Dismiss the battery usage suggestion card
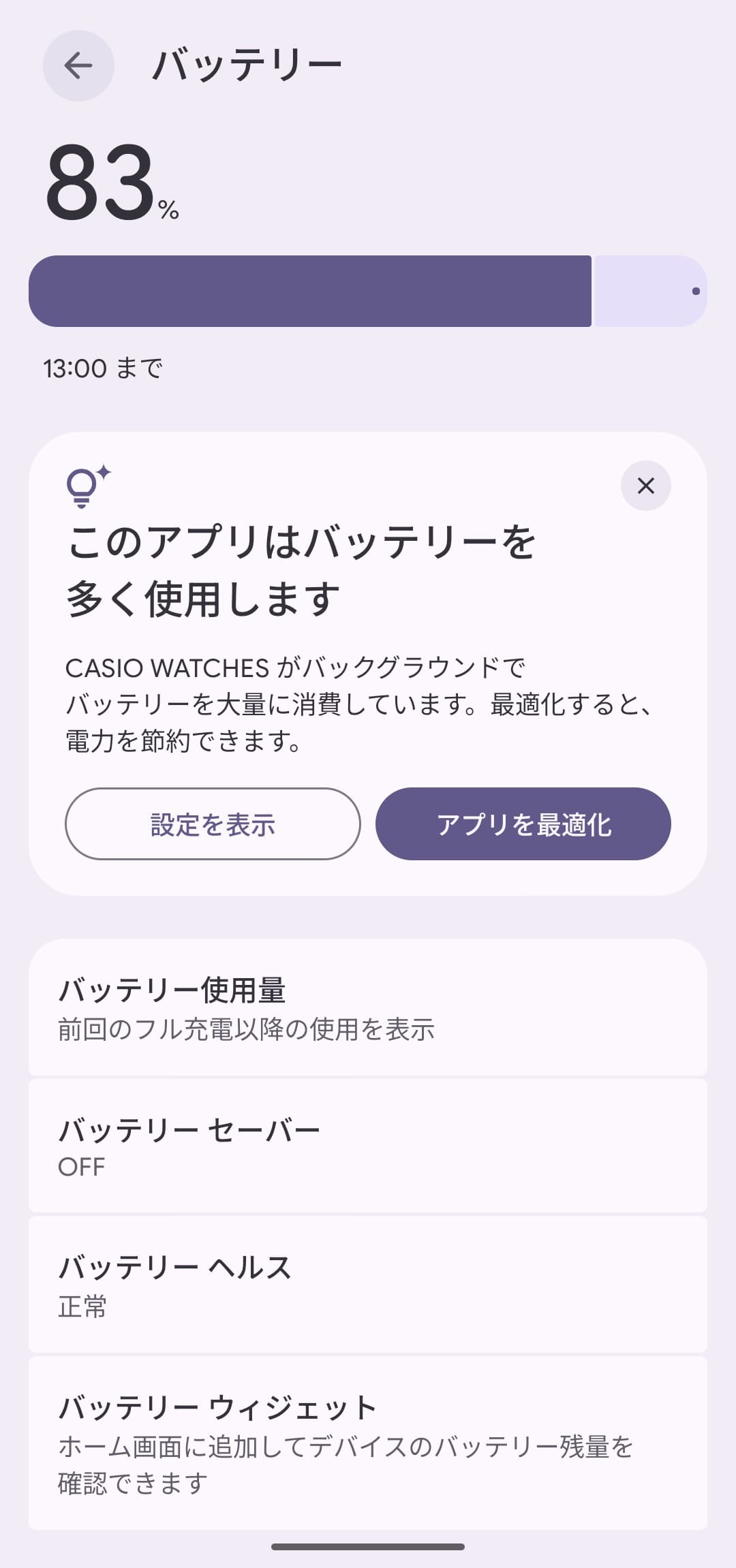 click(x=645, y=486)
